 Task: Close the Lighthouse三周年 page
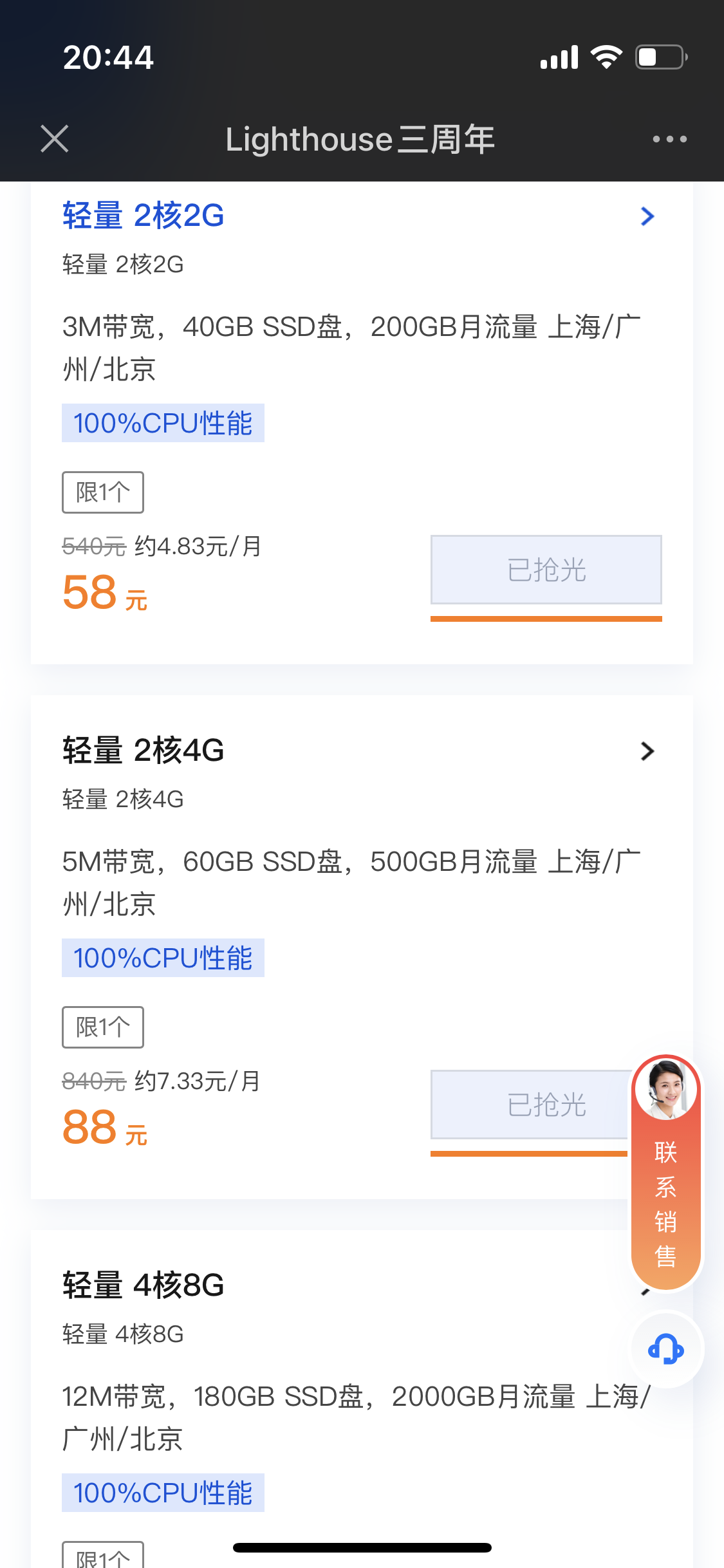click(55, 139)
